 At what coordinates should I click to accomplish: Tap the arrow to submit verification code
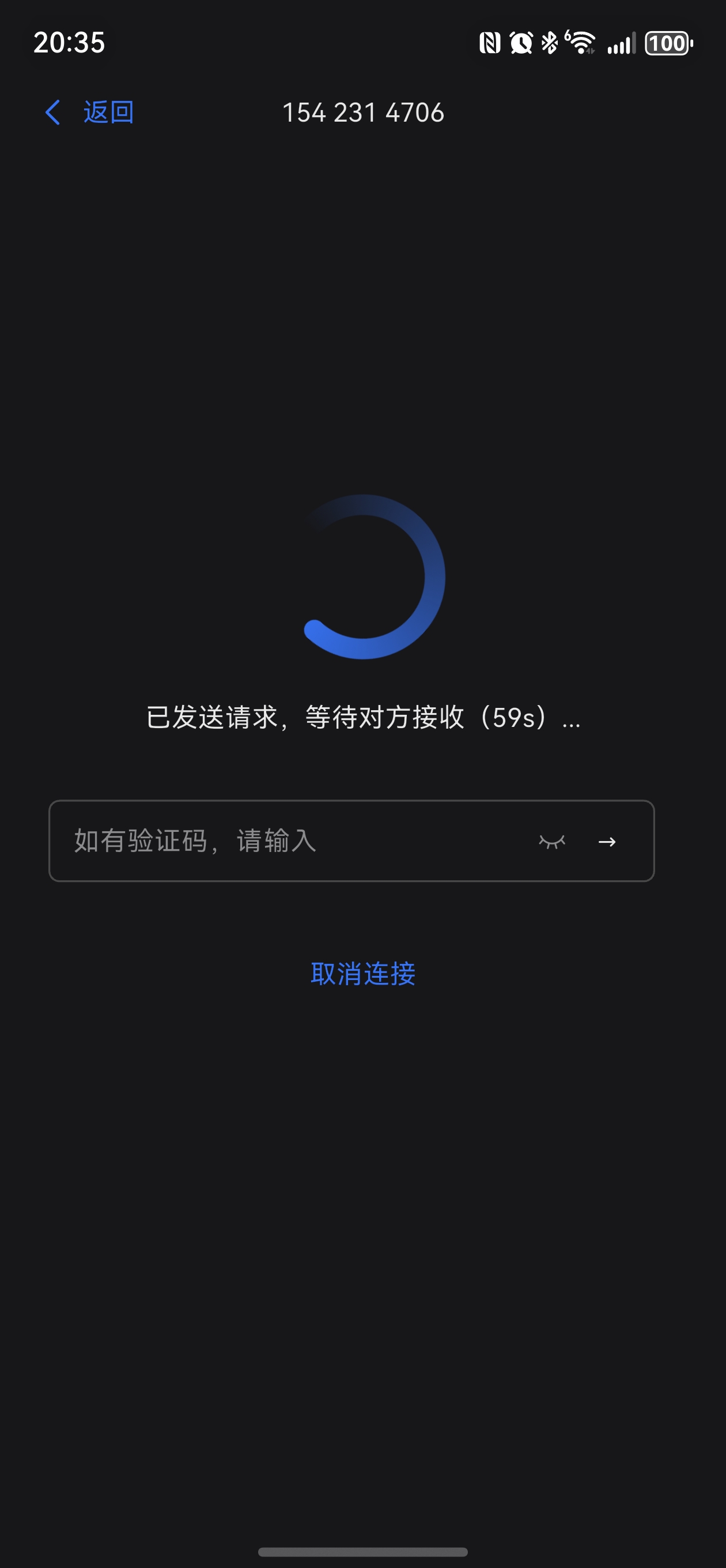[607, 842]
